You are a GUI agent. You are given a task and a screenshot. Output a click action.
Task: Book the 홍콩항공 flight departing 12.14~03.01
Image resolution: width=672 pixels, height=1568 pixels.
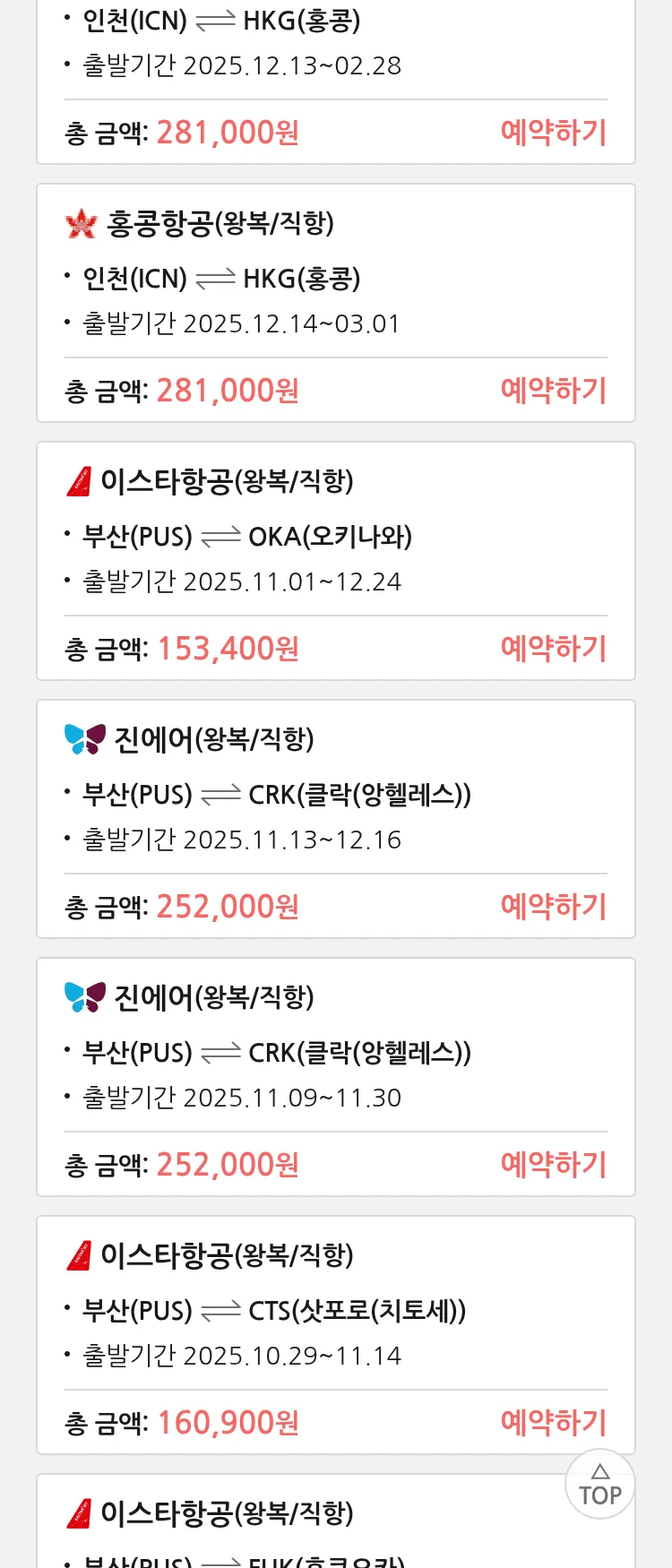[553, 391]
